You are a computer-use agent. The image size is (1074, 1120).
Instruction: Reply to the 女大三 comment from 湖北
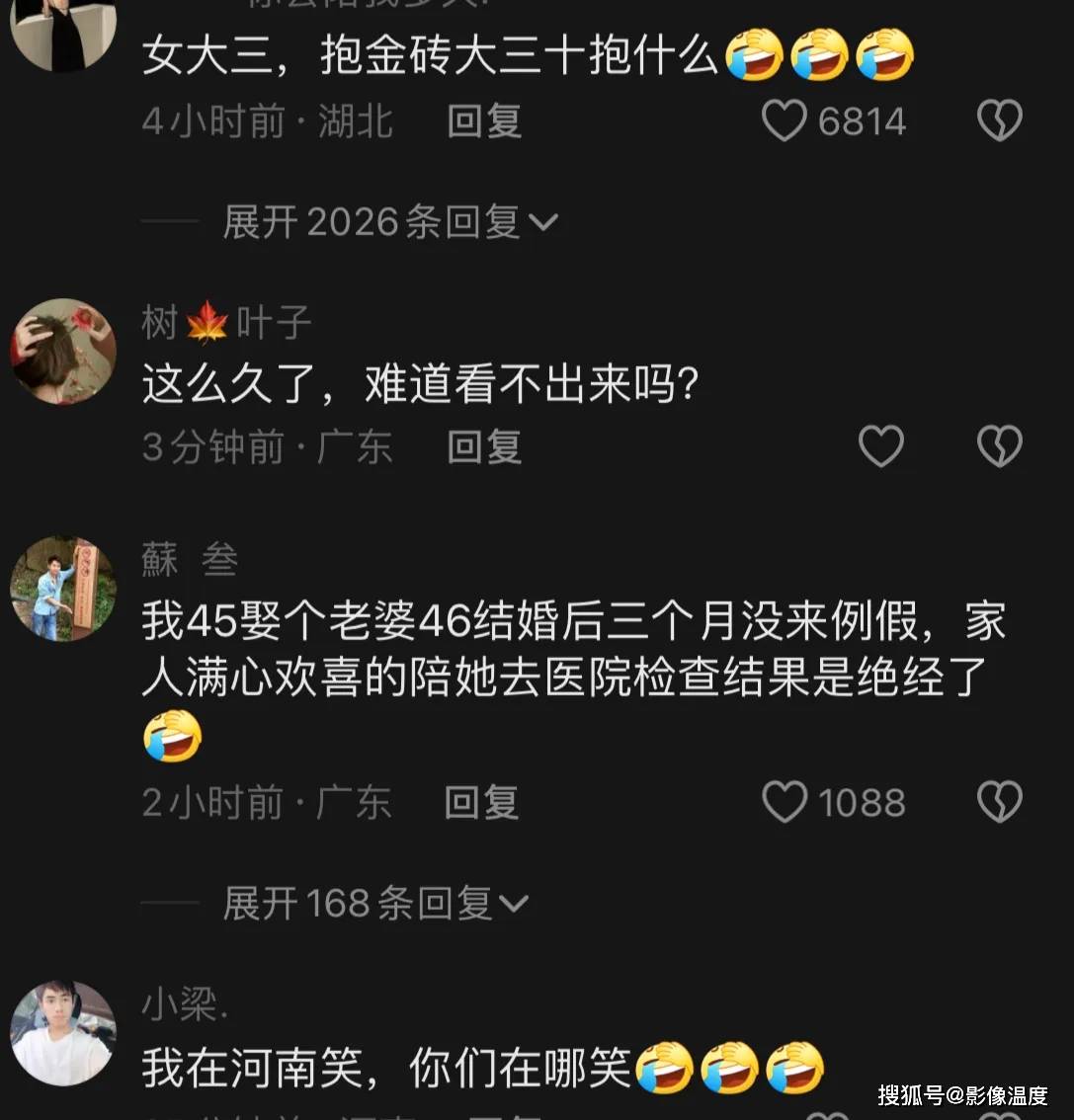484,121
